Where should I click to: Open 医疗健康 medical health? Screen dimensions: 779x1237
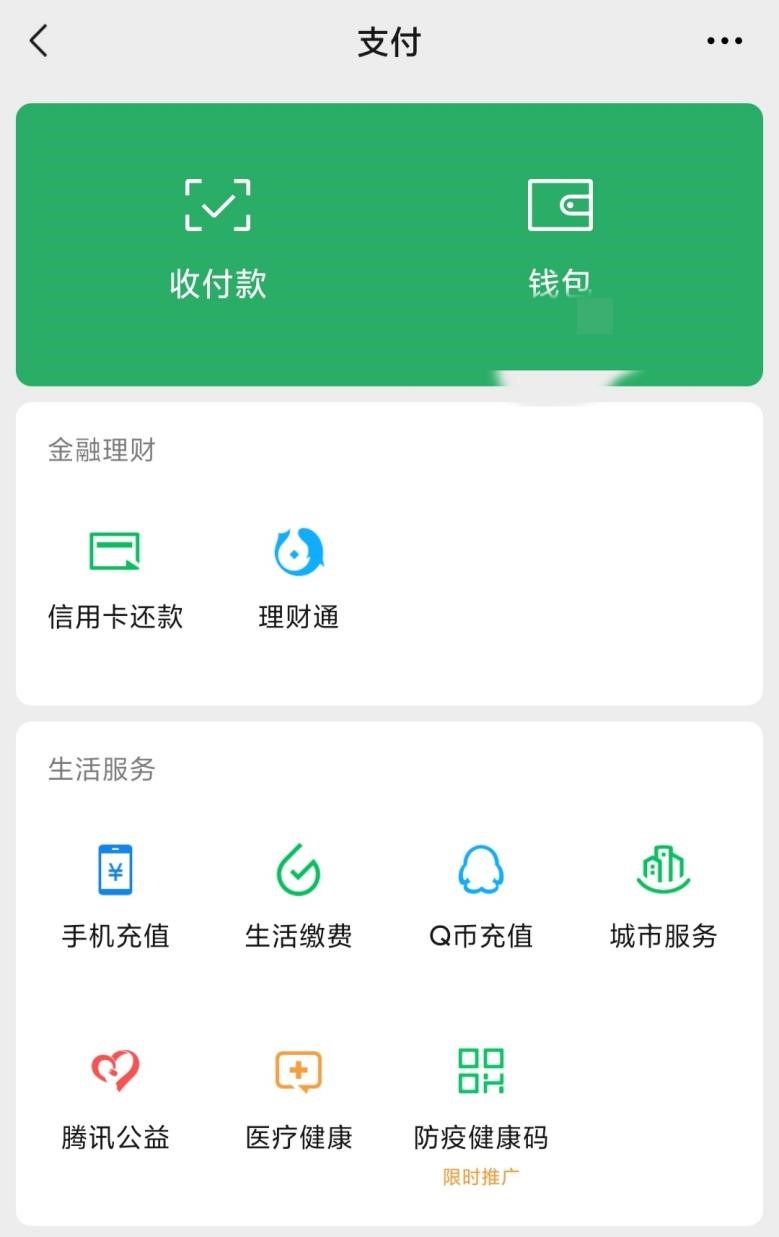coord(299,1097)
